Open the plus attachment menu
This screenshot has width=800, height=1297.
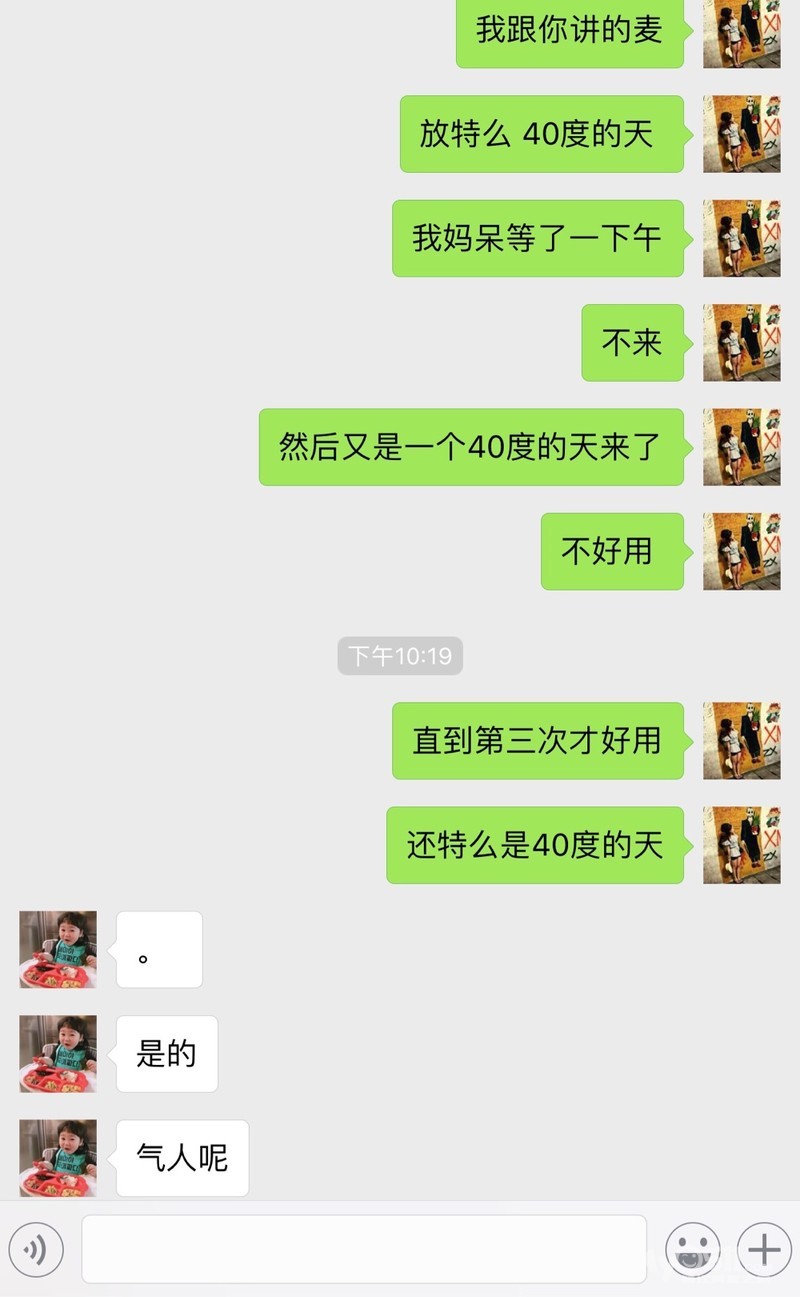[764, 1249]
